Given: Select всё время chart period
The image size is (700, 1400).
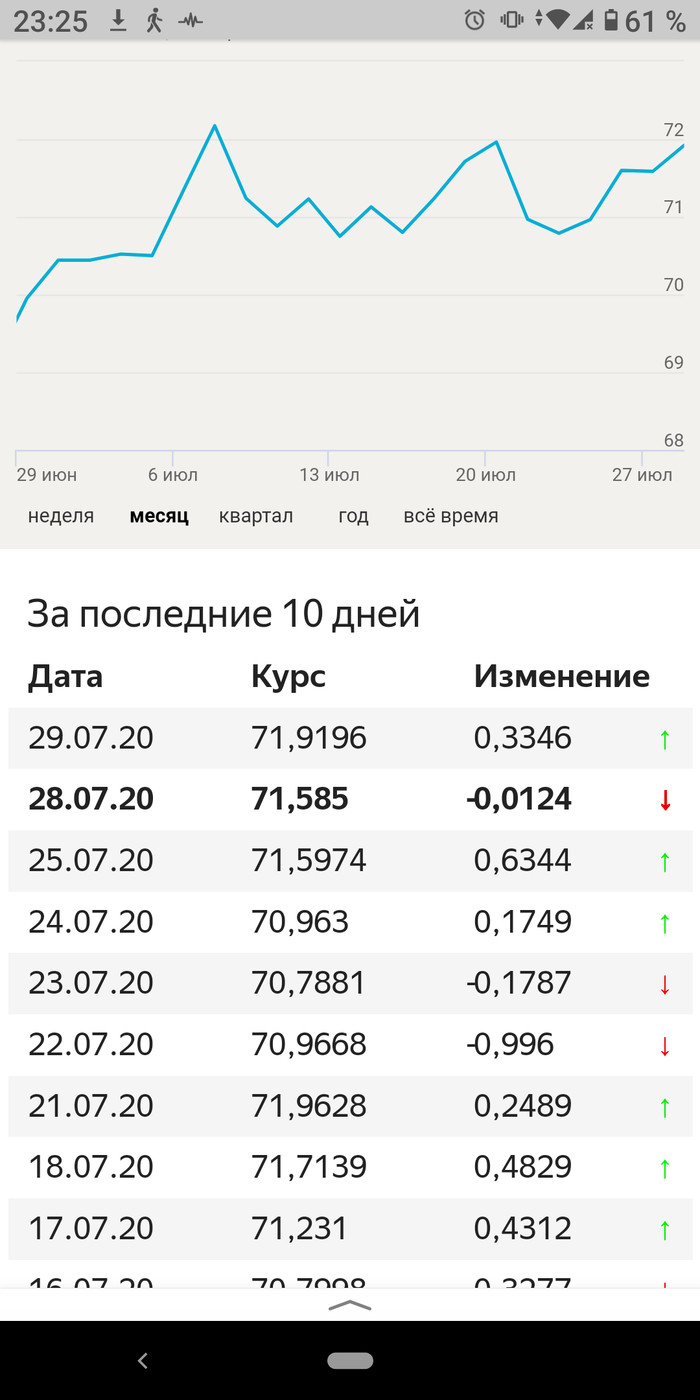Looking at the screenshot, I should (x=451, y=516).
